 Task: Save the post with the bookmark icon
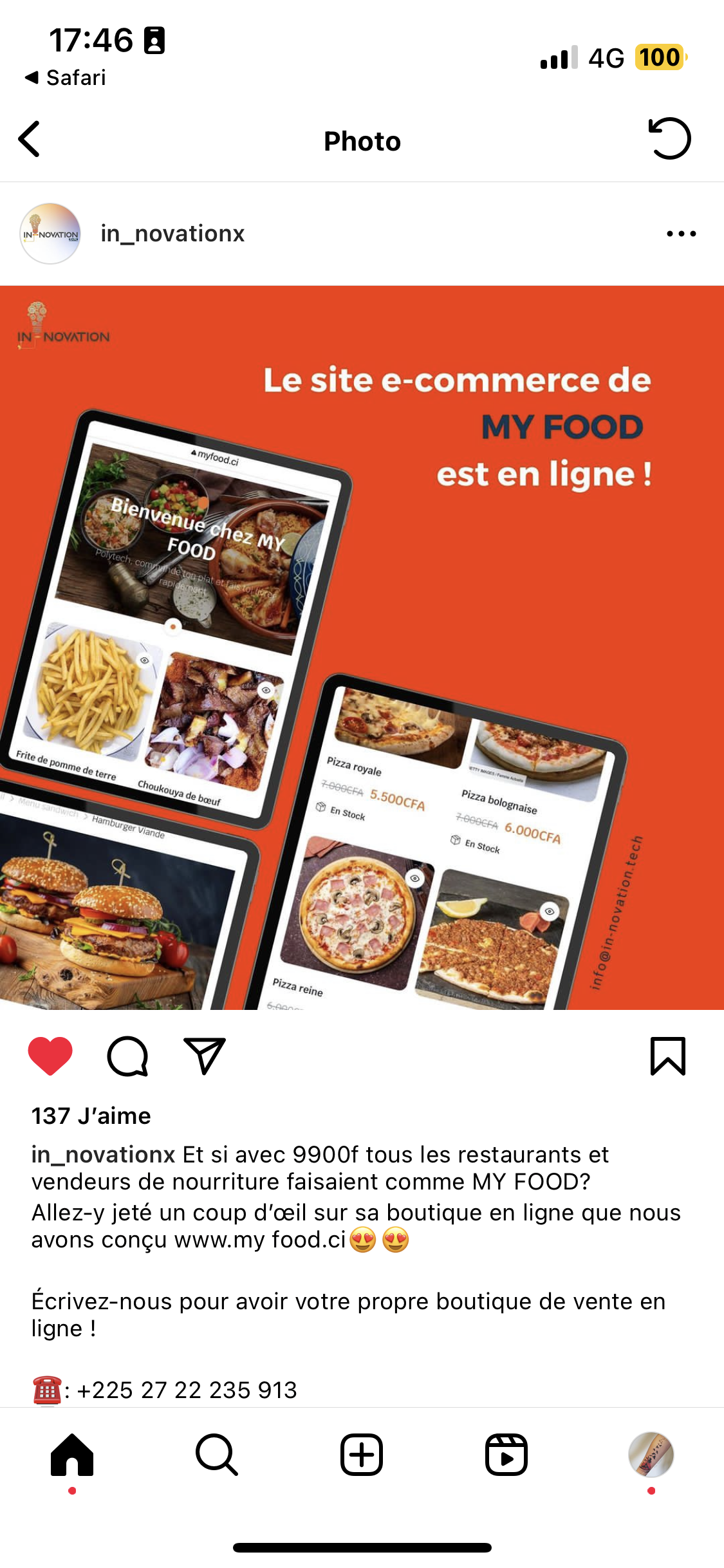pyautogui.click(x=668, y=1056)
